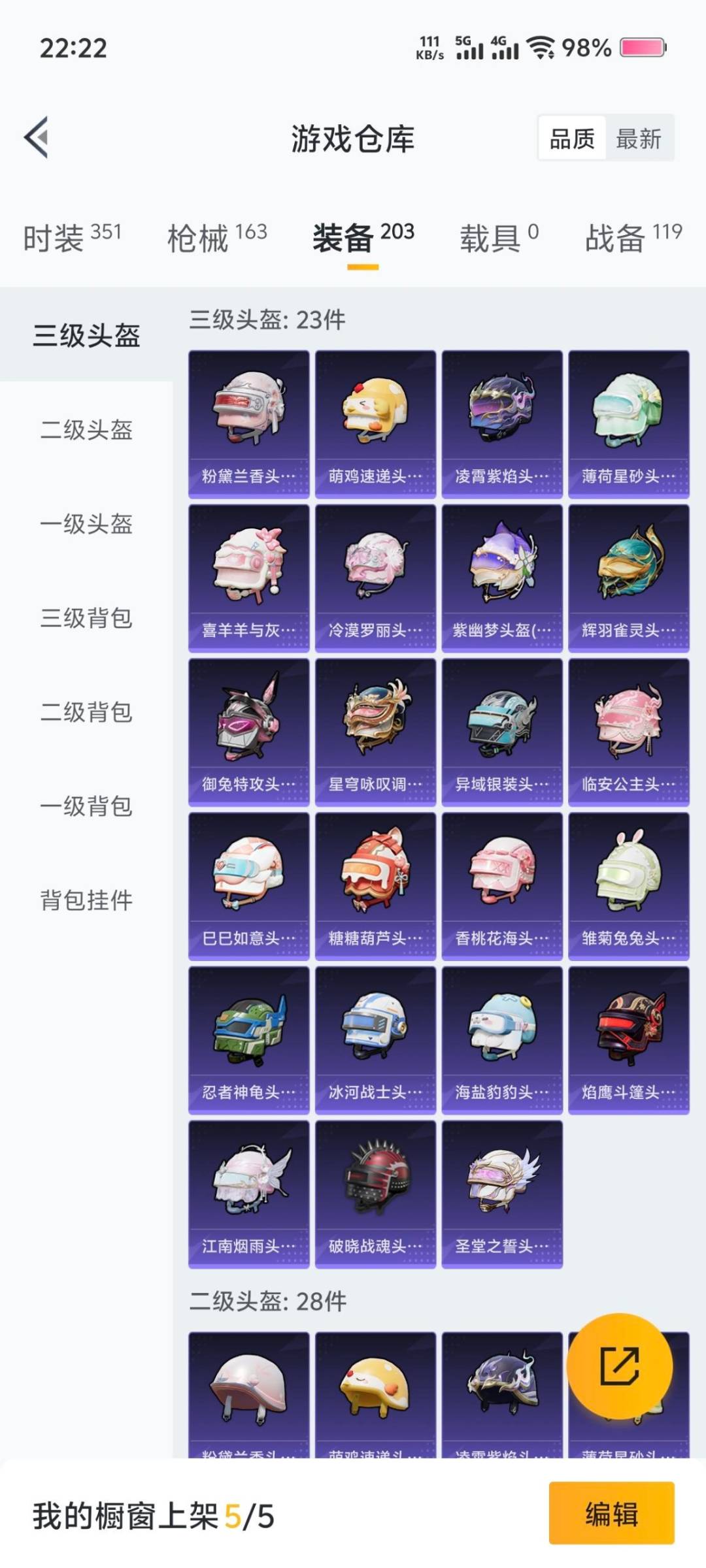Select 三级背包 in the side menu

[x=86, y=618]
